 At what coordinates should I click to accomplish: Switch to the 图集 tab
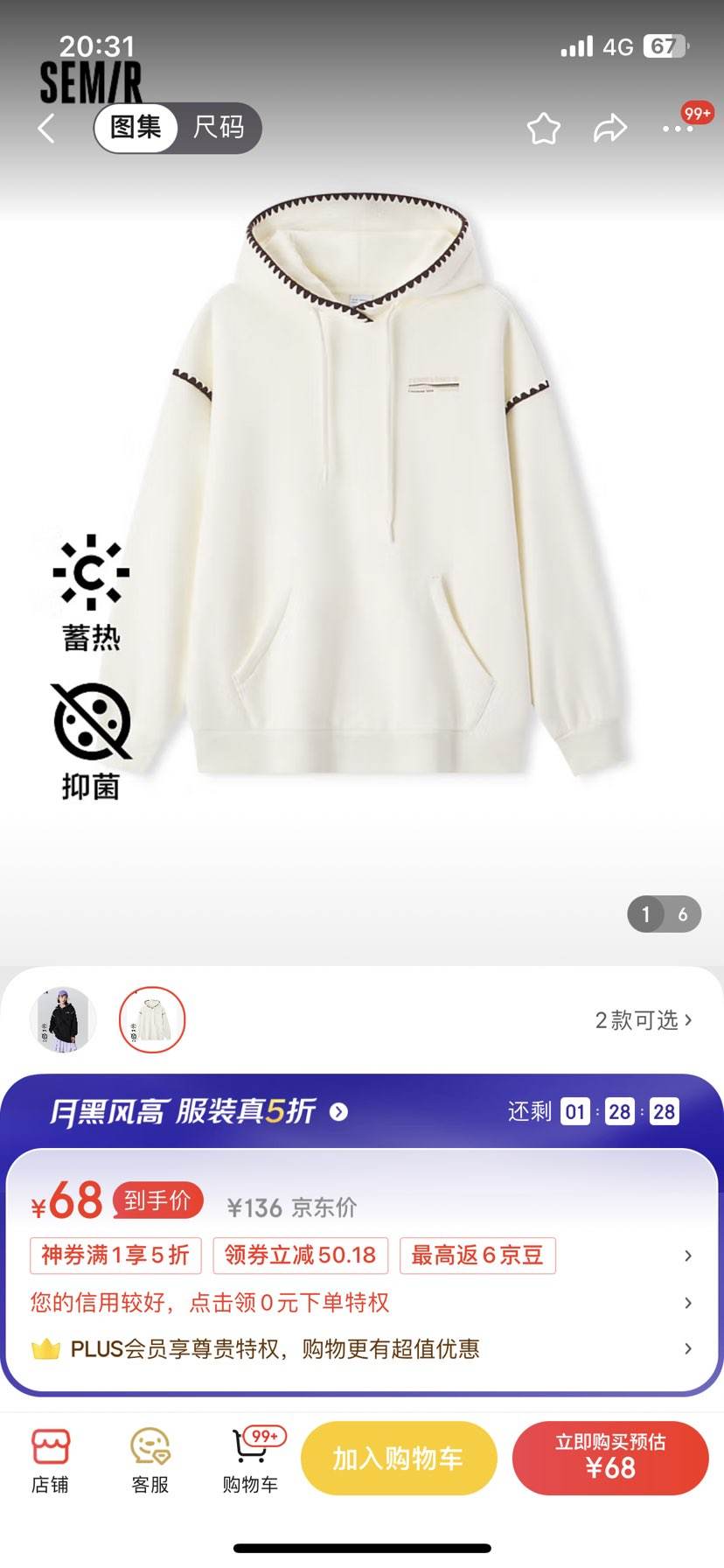[x=135, y=128]
